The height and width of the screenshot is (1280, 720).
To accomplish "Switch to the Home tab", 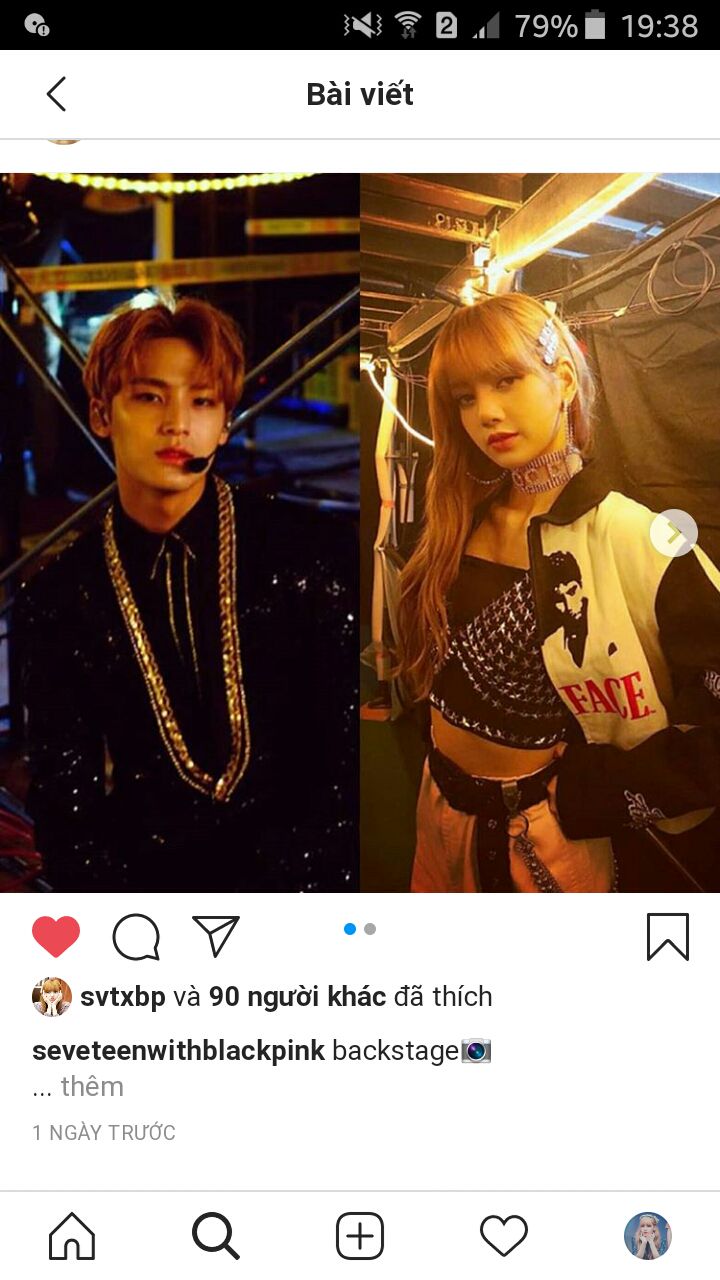I will coord(72,1236).
